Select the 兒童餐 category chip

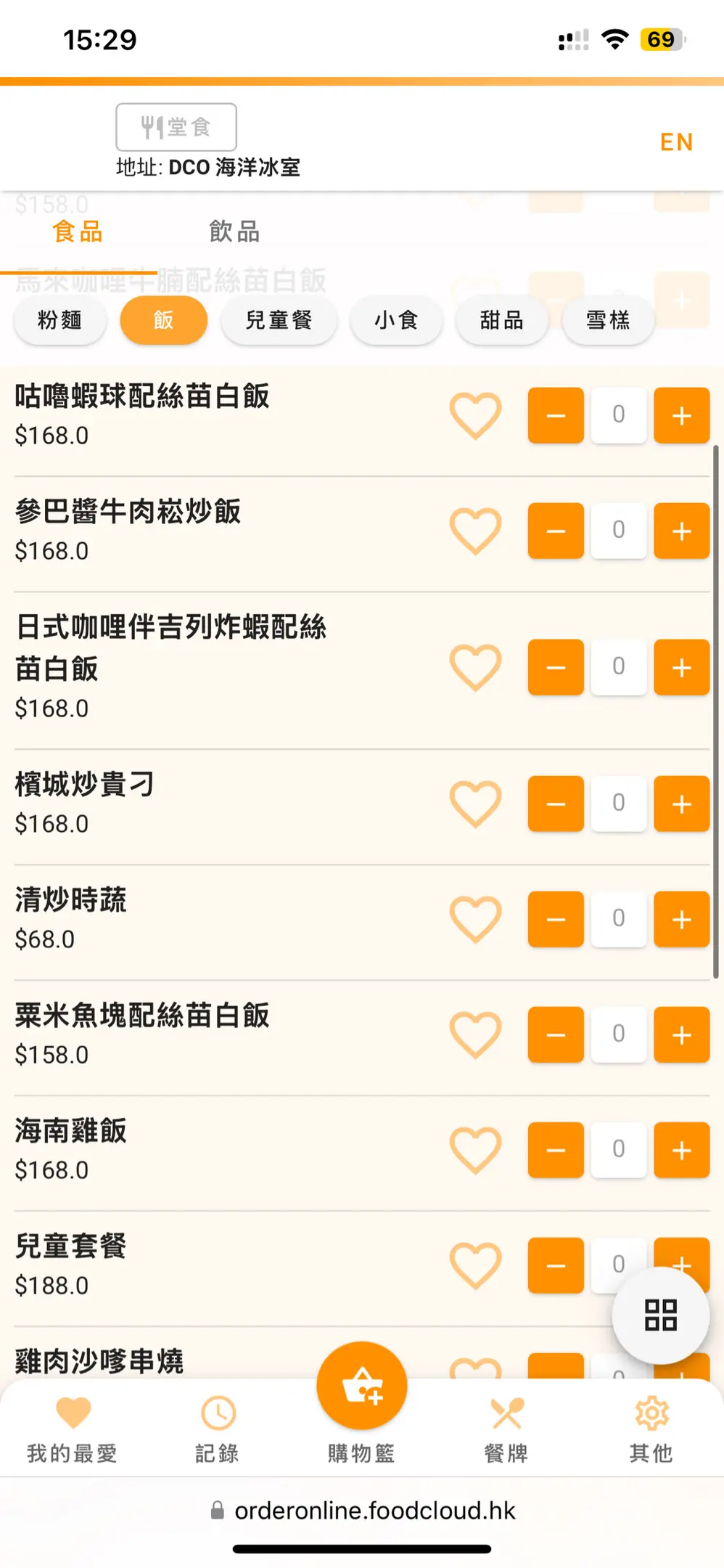click(279, 320)
